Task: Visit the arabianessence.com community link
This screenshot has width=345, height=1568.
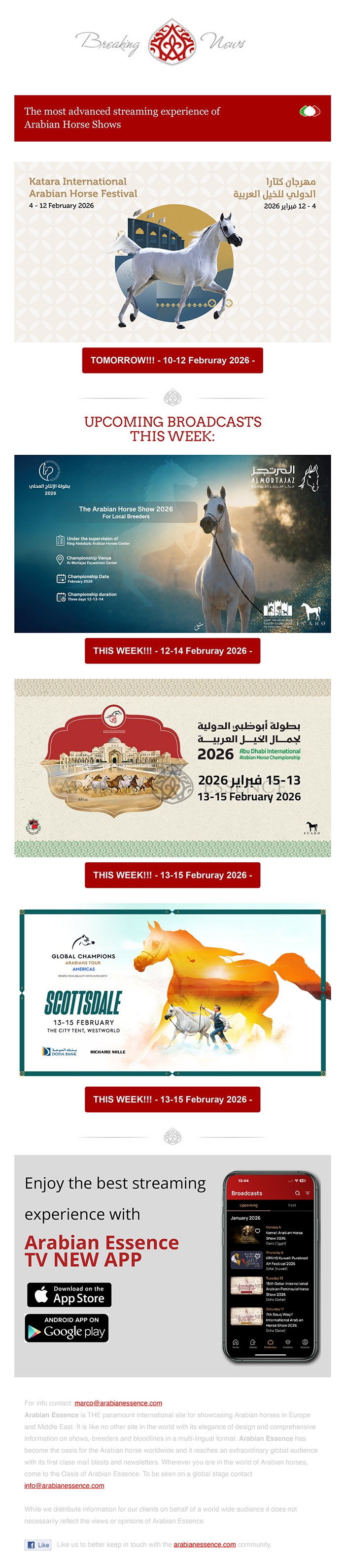Action: [204, 1544]
